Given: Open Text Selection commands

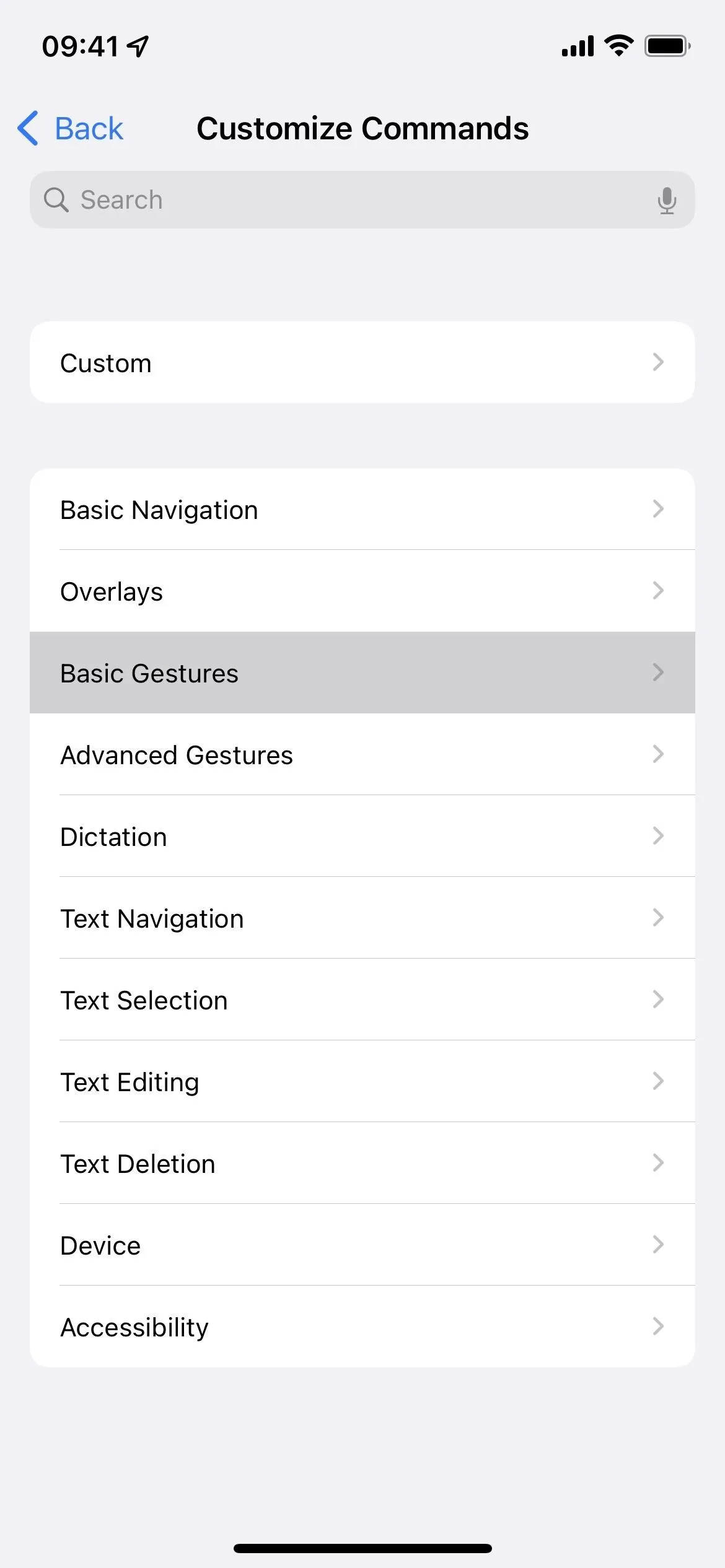Looking at the screenshot, I should point(362,1000).
